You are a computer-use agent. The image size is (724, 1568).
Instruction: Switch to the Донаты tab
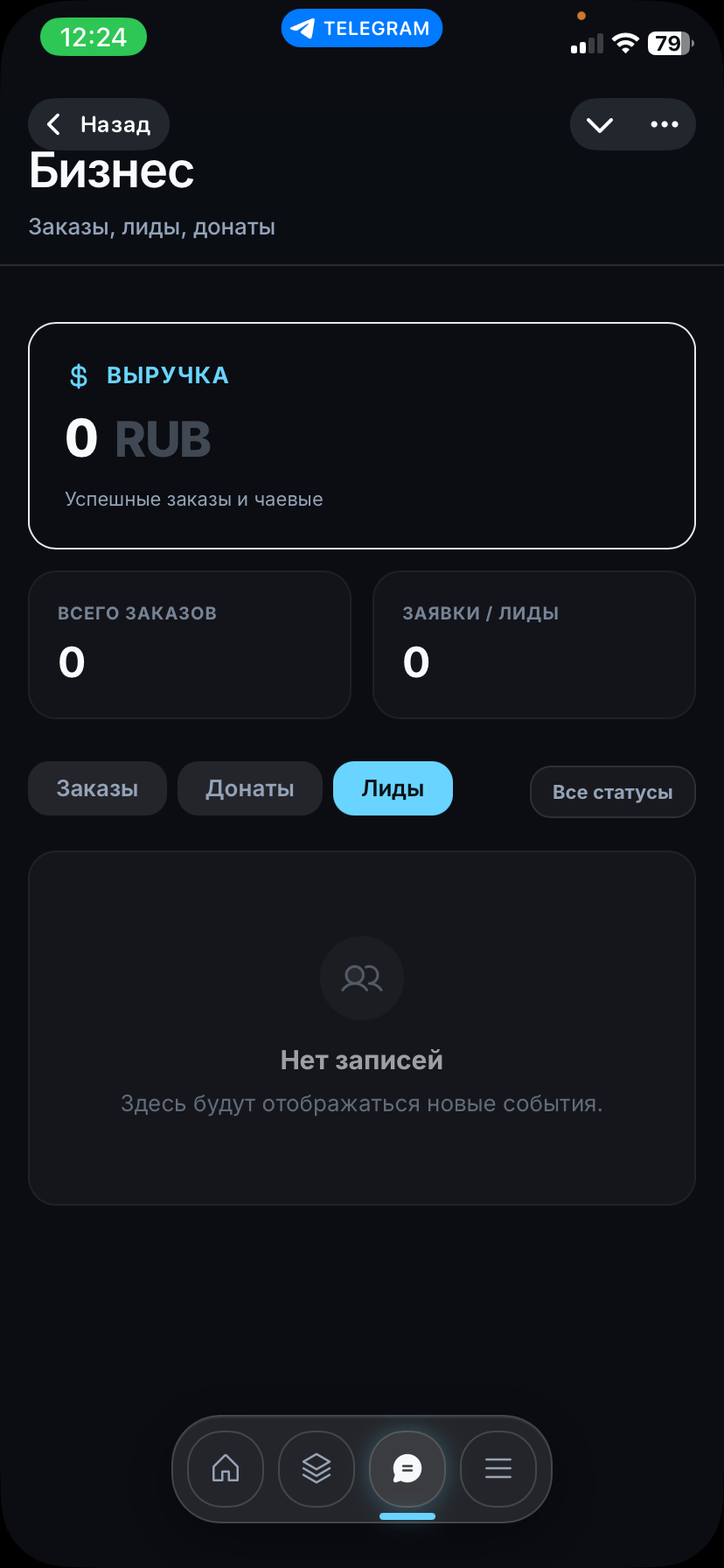(250, 788)
